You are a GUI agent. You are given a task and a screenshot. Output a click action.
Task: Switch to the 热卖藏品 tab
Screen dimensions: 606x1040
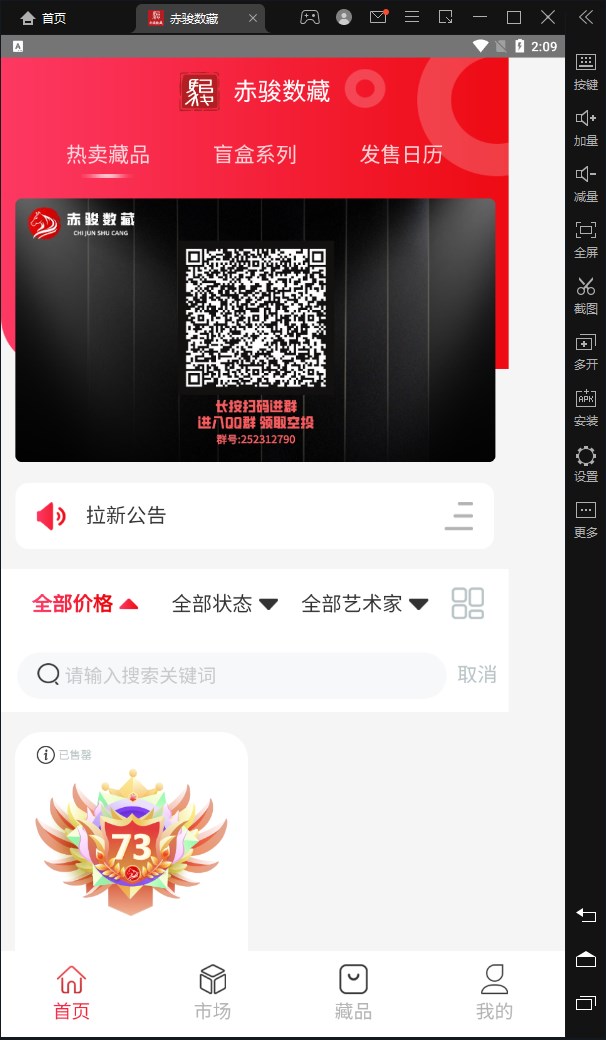click(x=108, y=155)
